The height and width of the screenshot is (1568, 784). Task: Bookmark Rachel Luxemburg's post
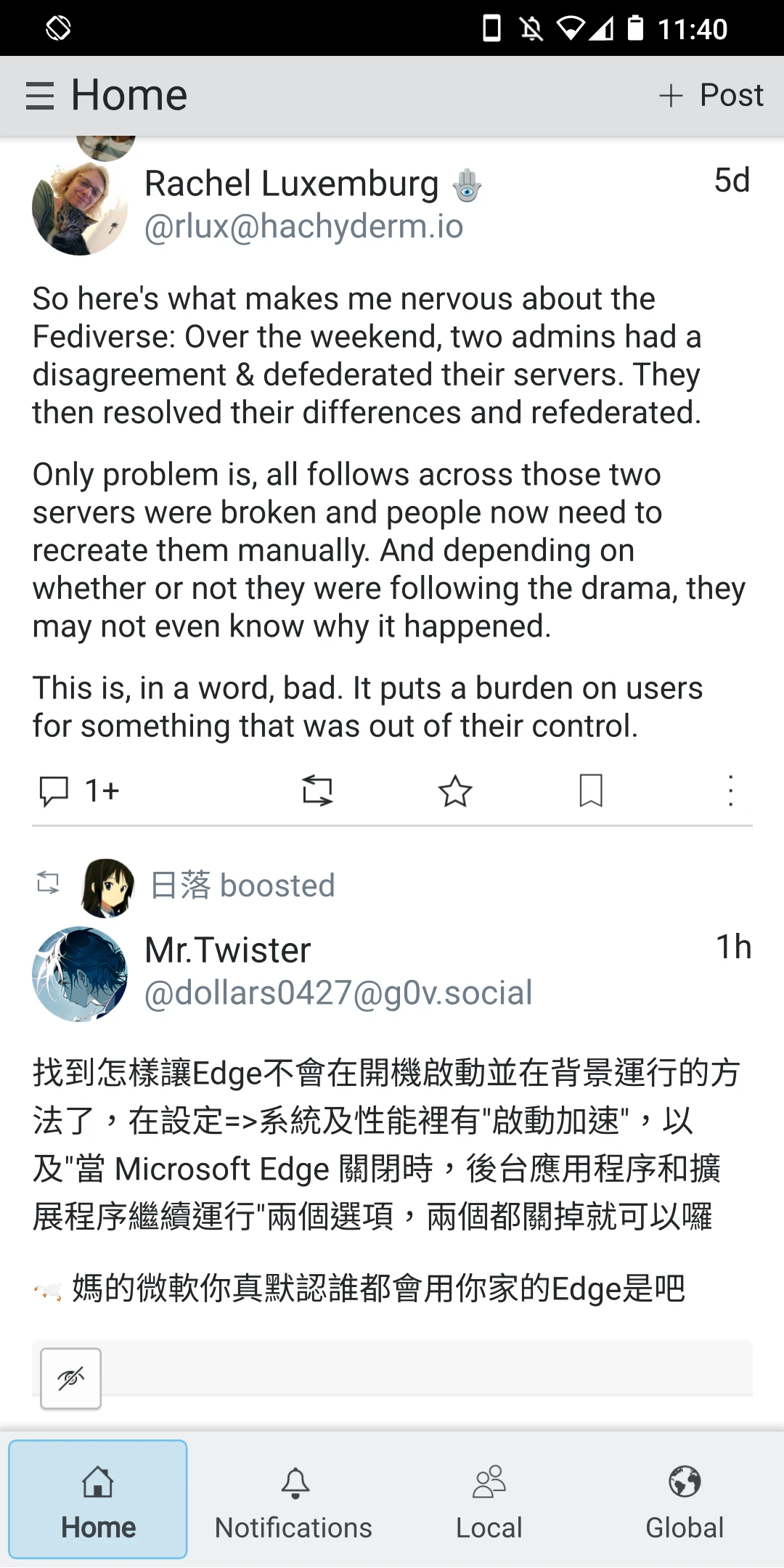[x=591, y=791]
